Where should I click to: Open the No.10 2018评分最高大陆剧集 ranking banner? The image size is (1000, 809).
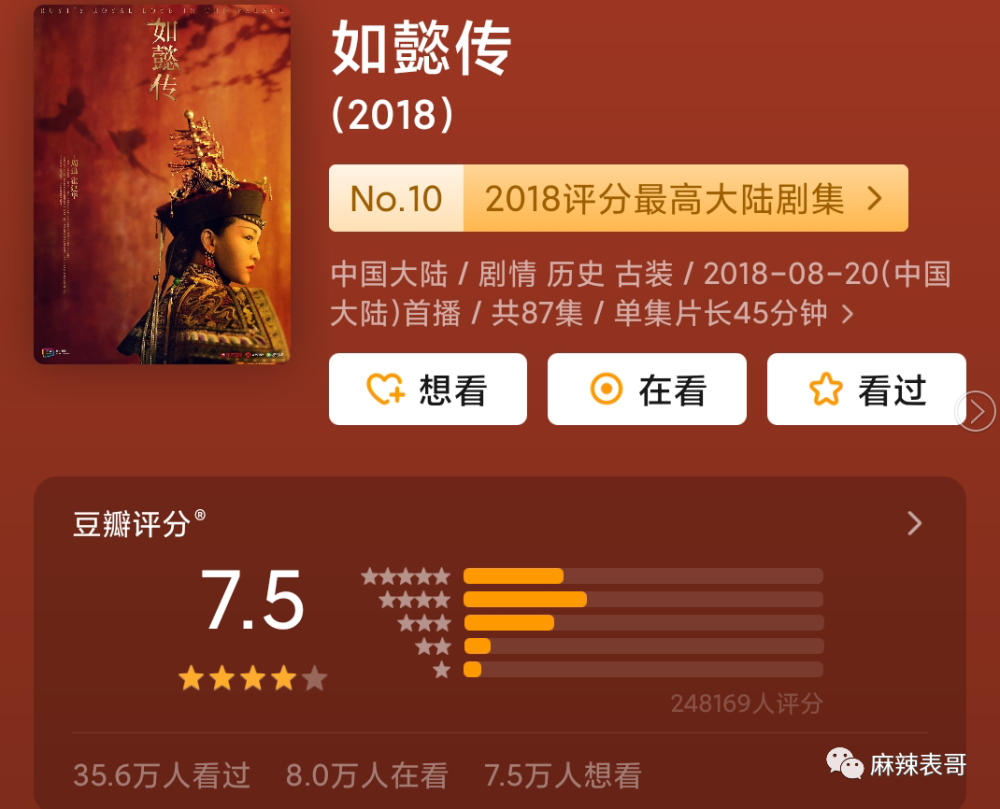point(618,198)
